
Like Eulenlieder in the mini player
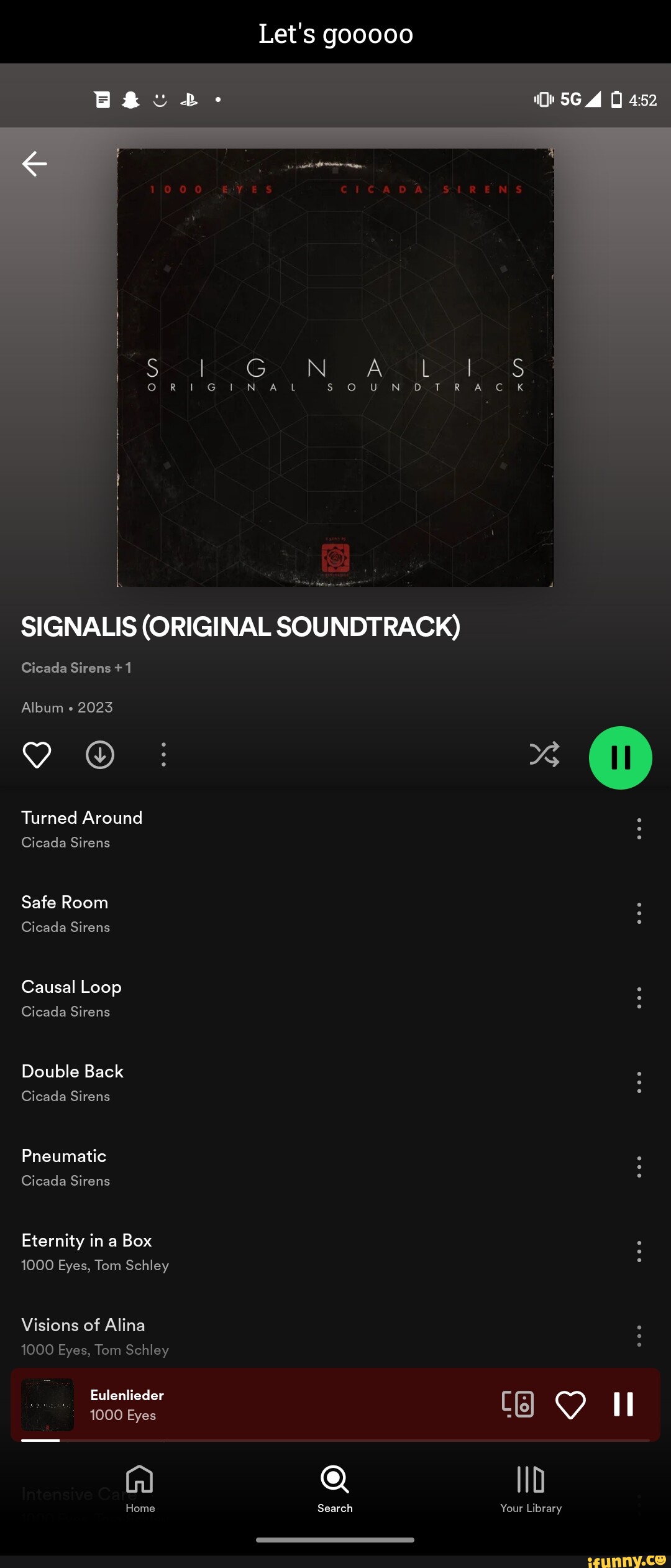point(570,1404)
